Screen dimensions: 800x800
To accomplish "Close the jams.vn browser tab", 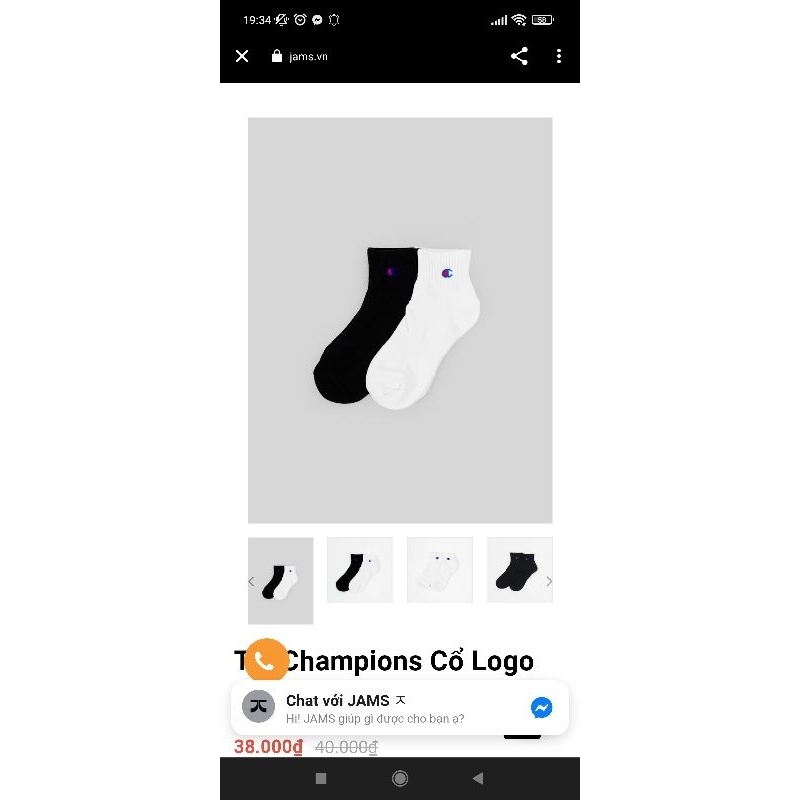I will click(x=242, y=56).
